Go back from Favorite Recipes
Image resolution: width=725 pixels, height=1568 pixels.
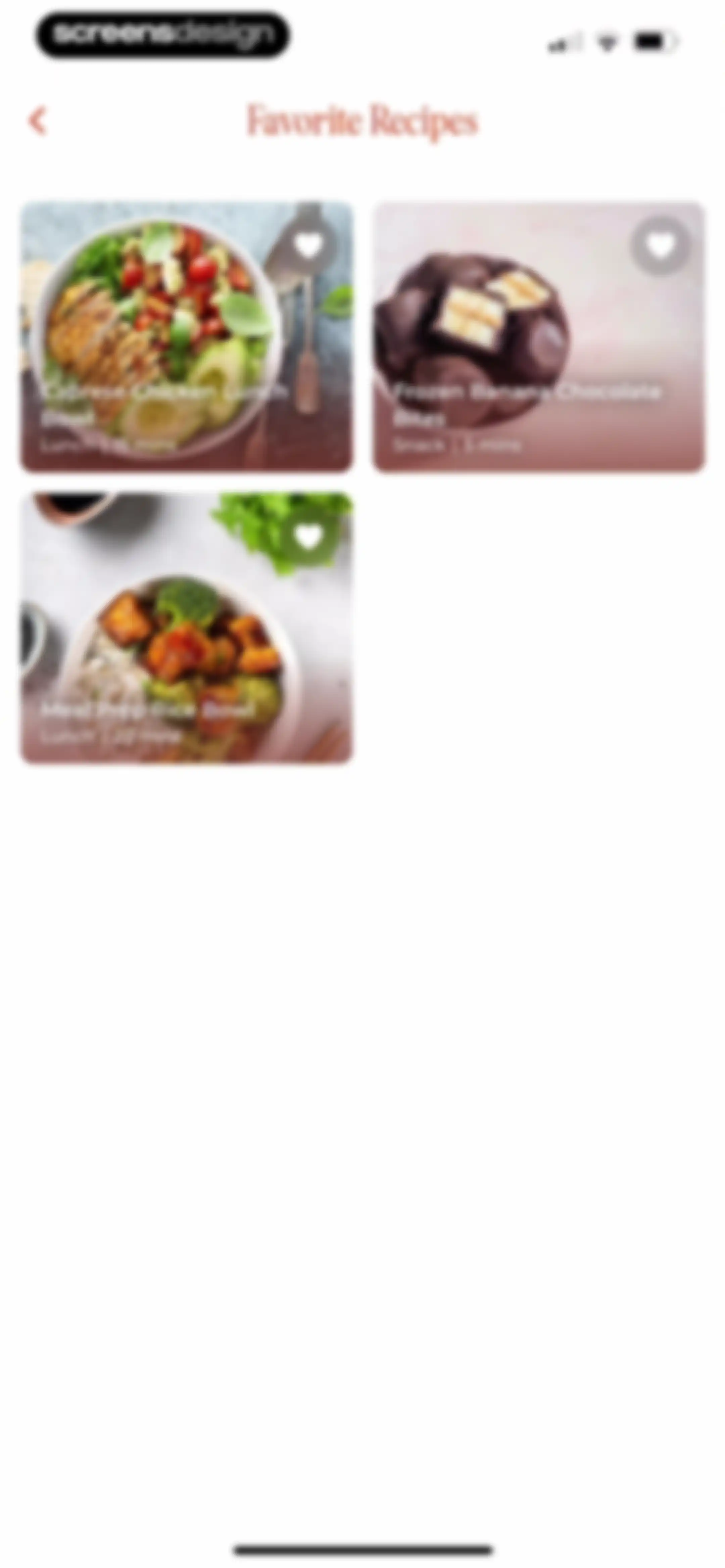pyautogui.click(x=38, y=121)
